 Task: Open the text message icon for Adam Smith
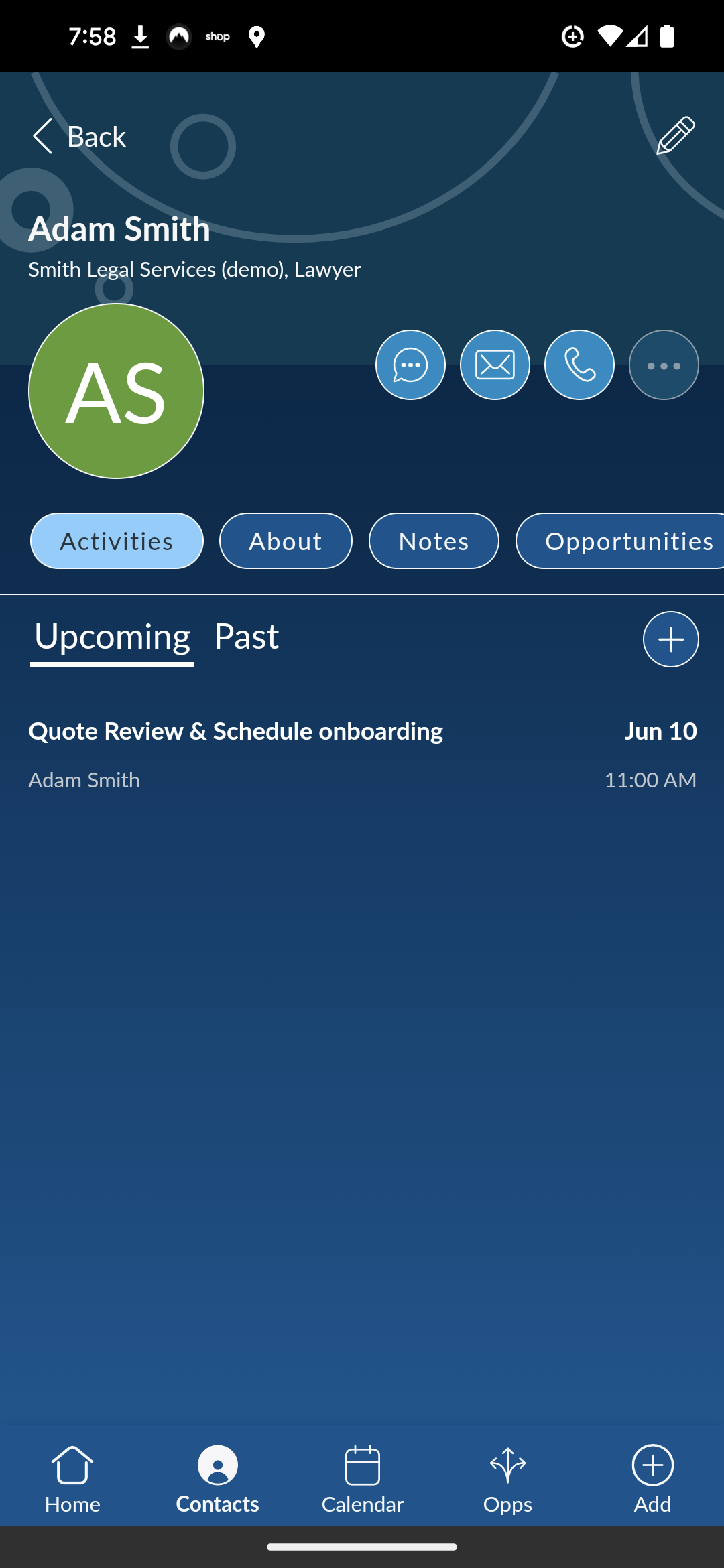(410, 365)
